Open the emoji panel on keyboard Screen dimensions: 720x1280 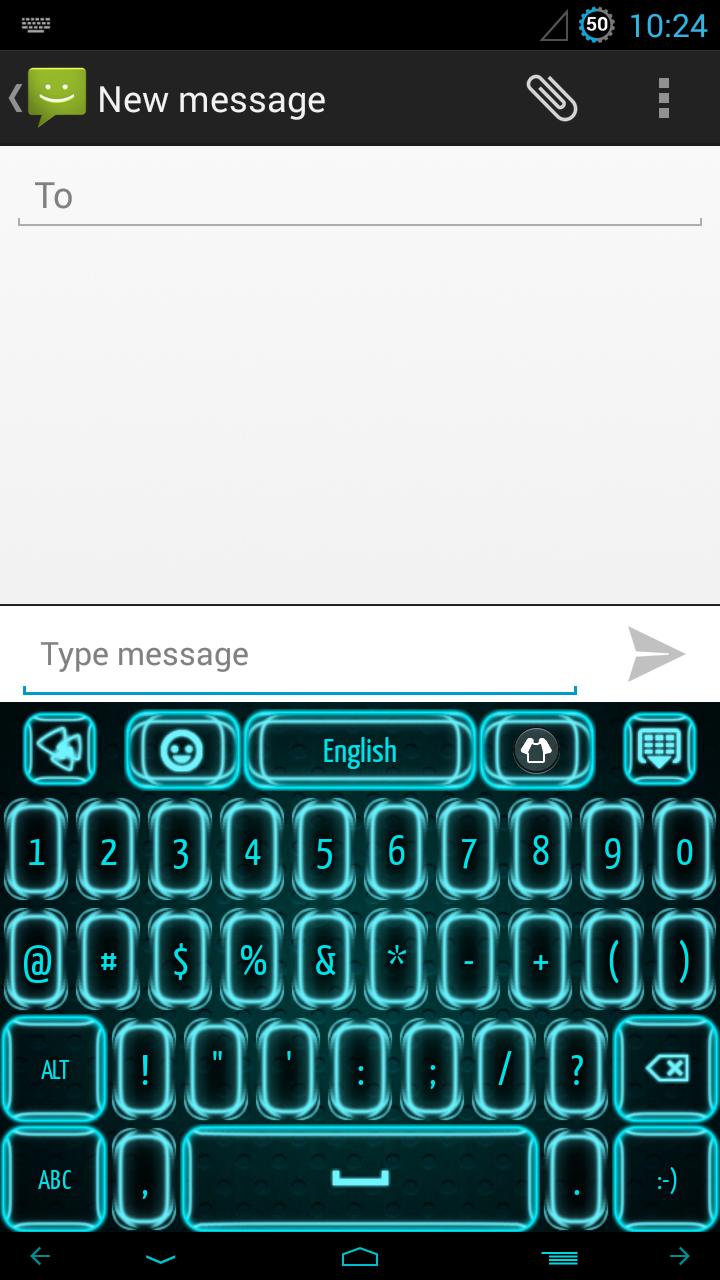(182, 750)
